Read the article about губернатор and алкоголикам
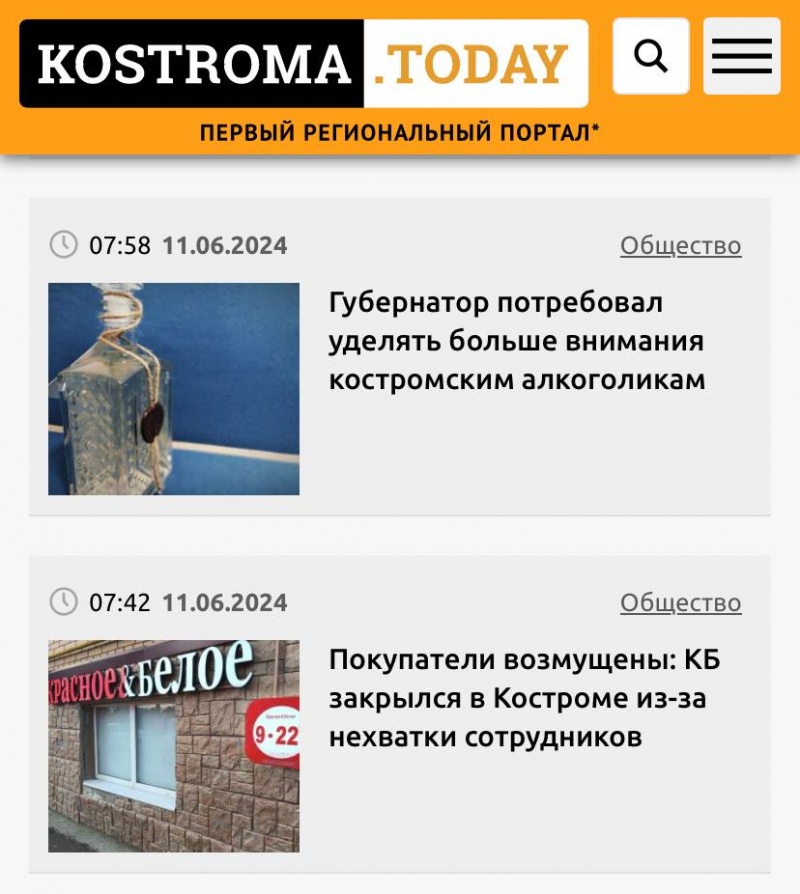Screen dimensions: 800x894 [516, 341]
